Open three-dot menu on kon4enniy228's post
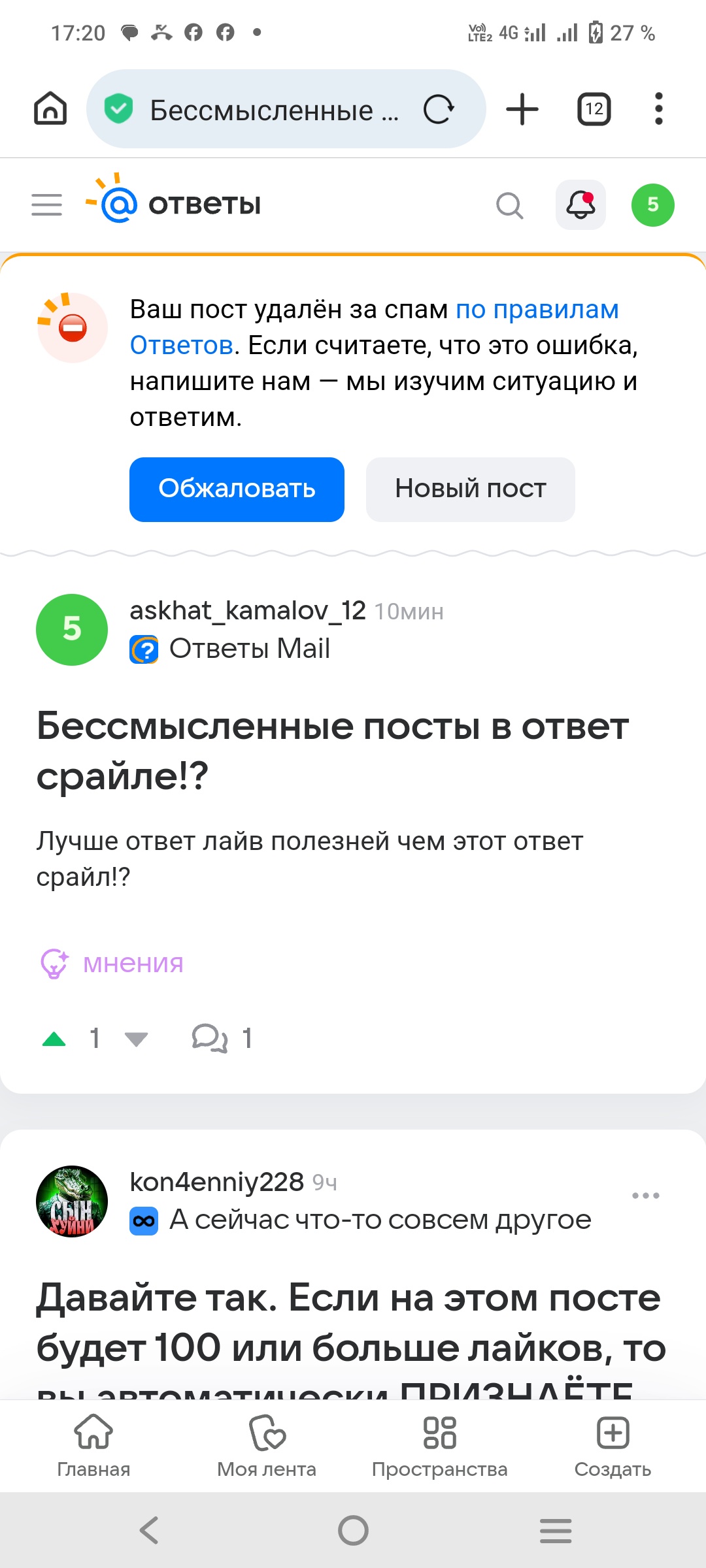The width and height of the screenshot is (706, 1568). coord(645,1196)
